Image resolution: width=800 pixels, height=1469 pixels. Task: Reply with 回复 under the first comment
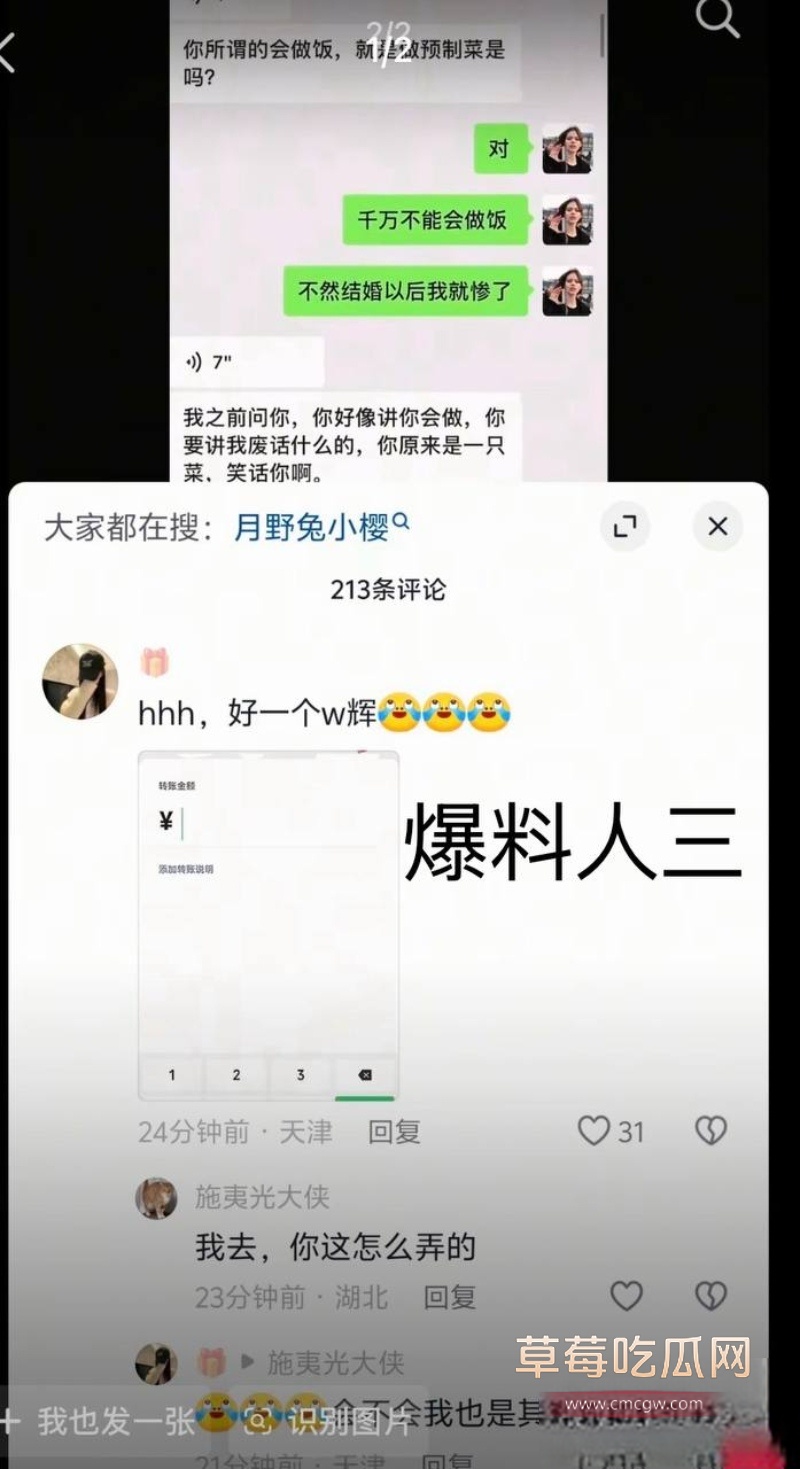tap(393, 1131)
